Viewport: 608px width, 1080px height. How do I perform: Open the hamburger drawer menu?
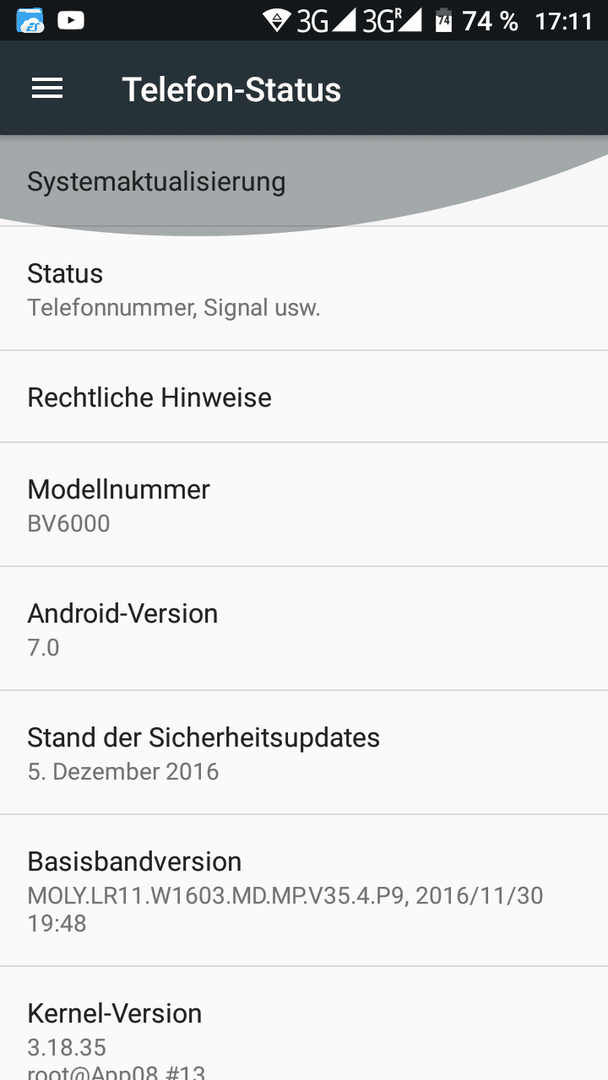point(48,89)
